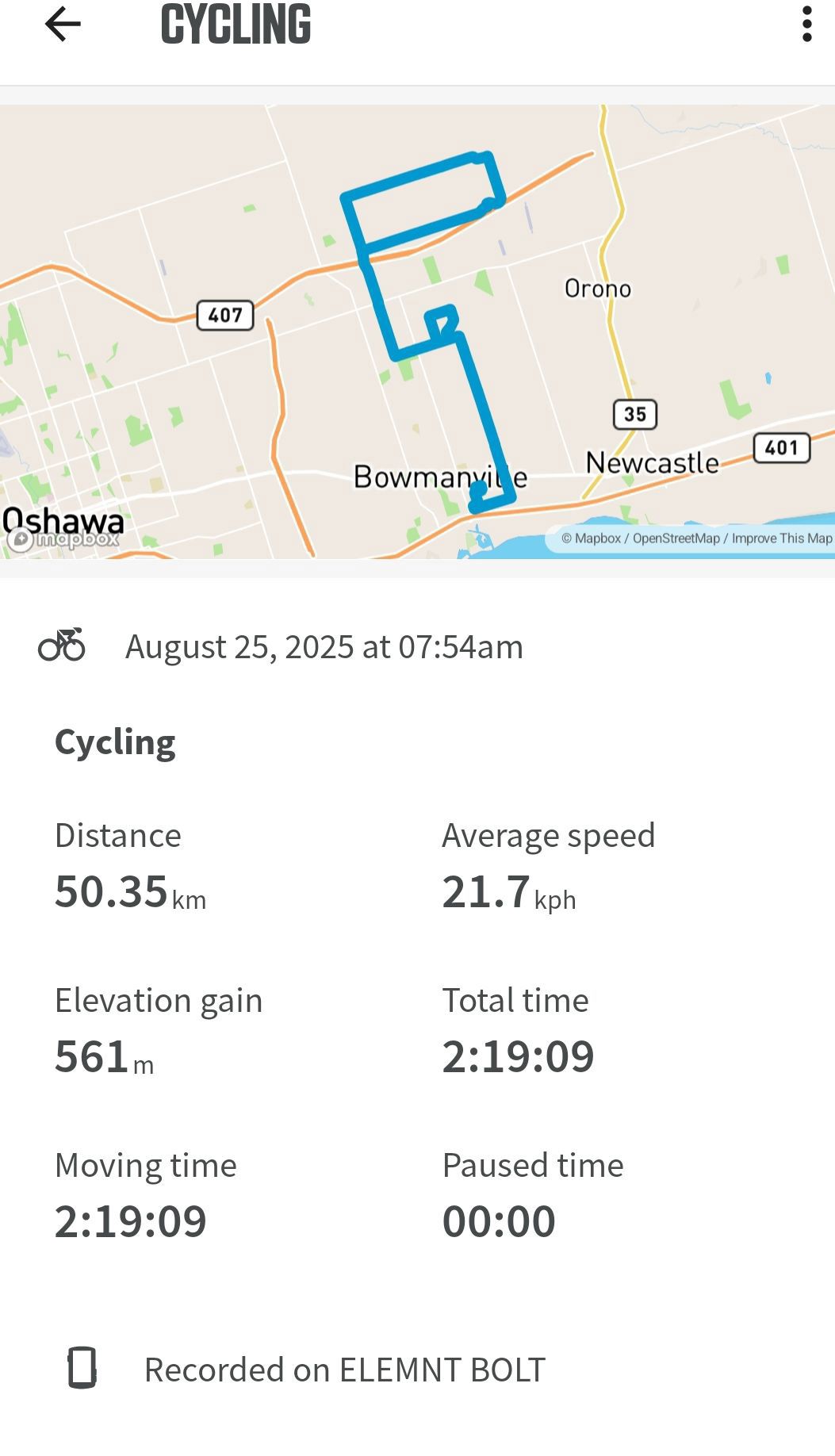This screenshot has width=835, height=1456.
Task: Open the three-dot overflow menu
Action: [806, 25]
